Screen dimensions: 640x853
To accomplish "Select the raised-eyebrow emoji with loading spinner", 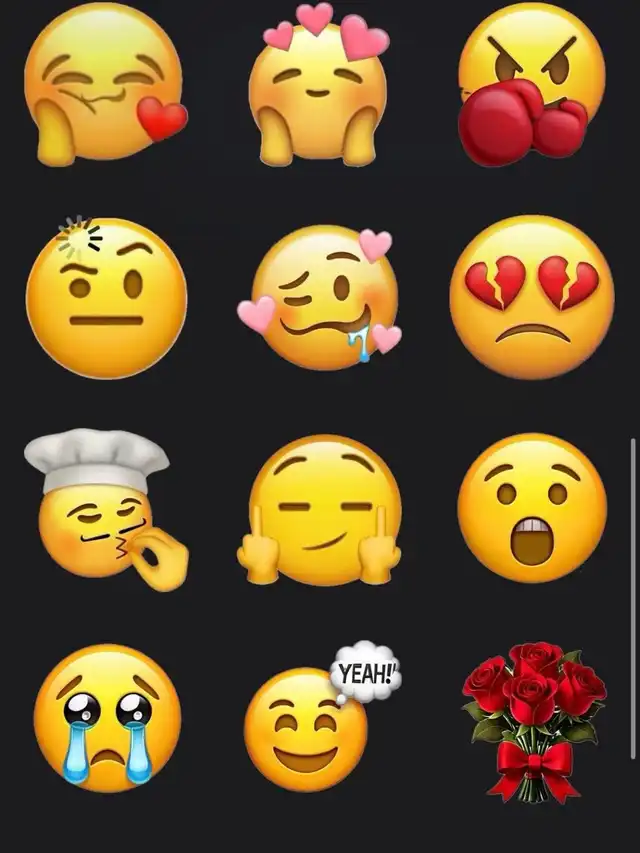I will (x=106, y=297).
